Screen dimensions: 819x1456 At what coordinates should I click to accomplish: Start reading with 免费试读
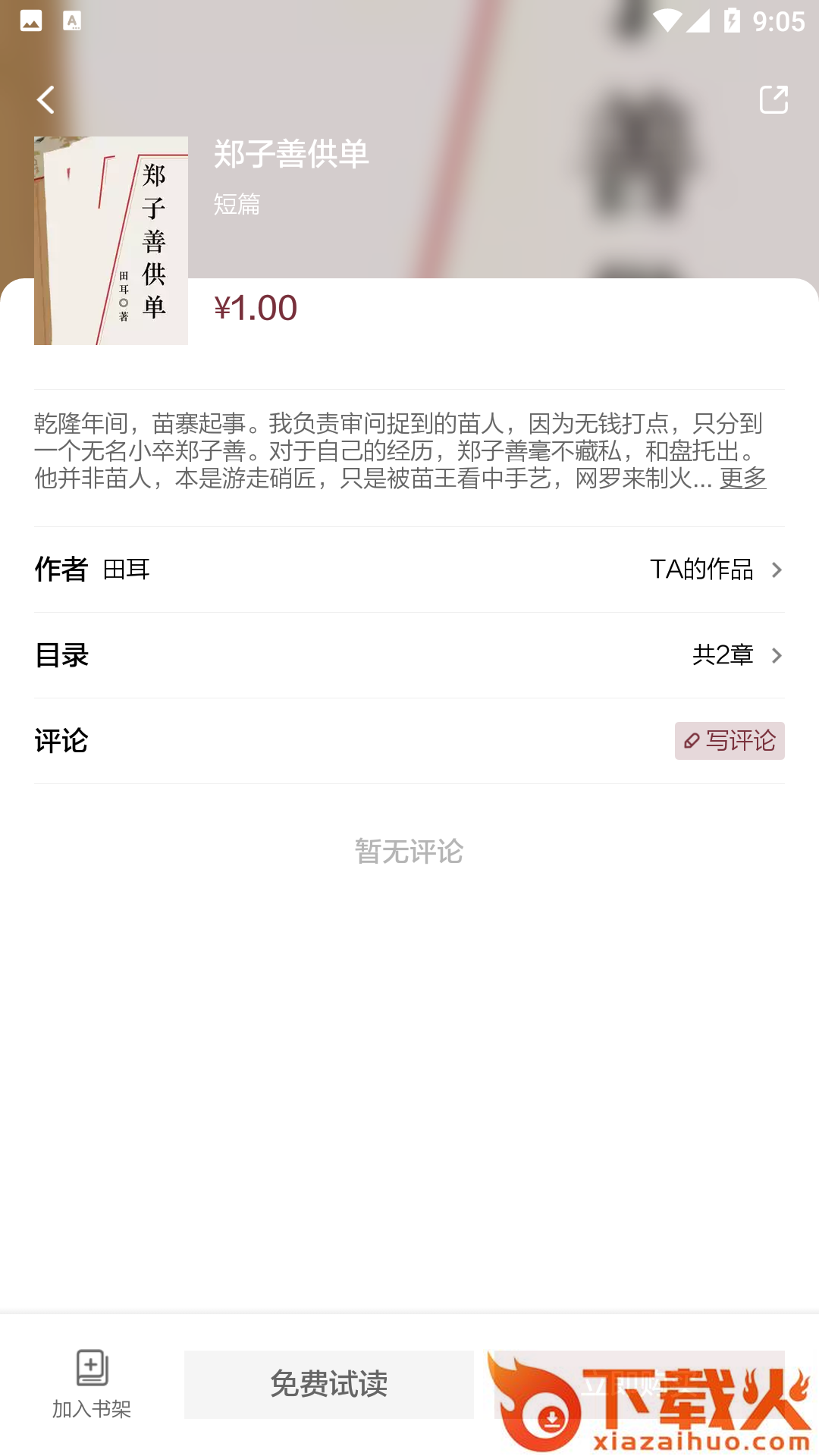point(328,1384)
